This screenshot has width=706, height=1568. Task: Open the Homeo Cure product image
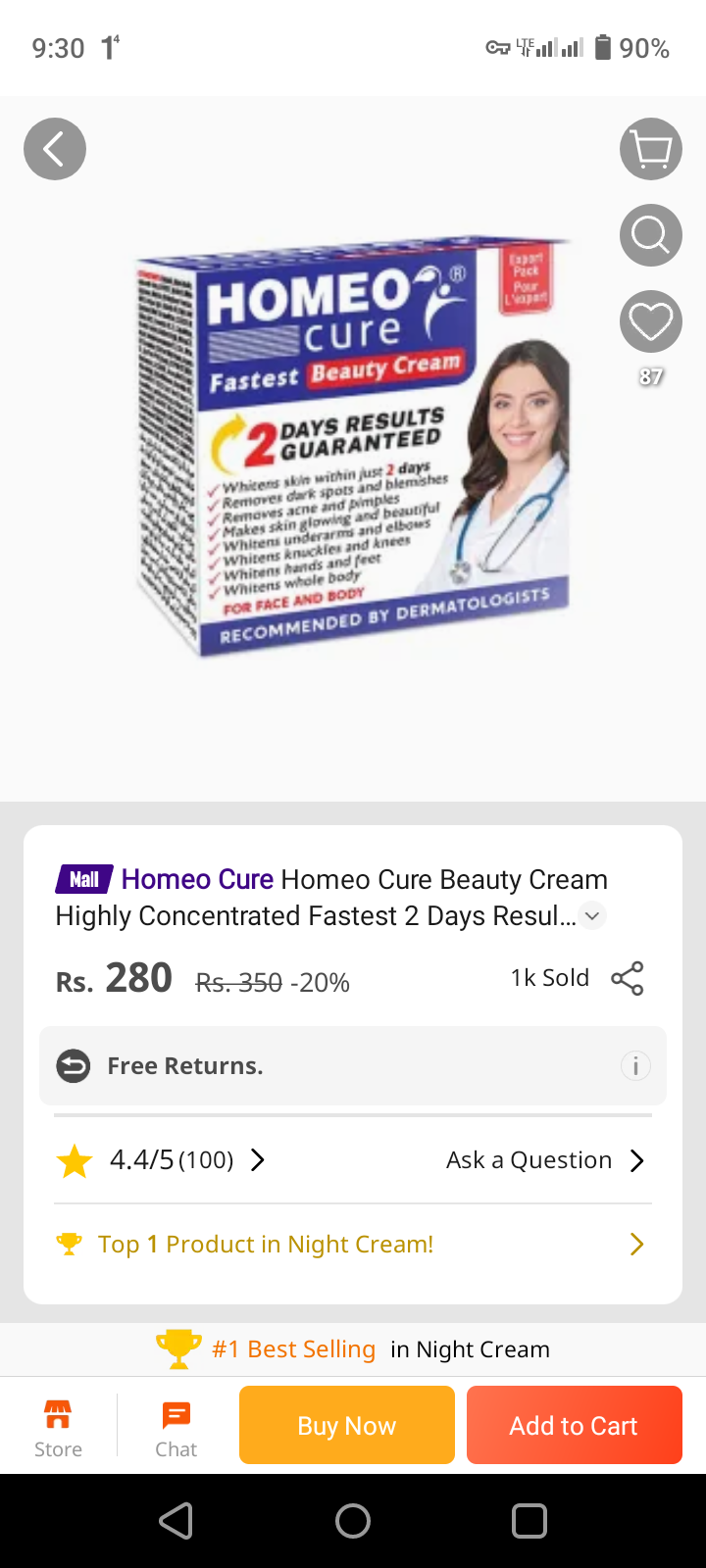coord(353,446)
